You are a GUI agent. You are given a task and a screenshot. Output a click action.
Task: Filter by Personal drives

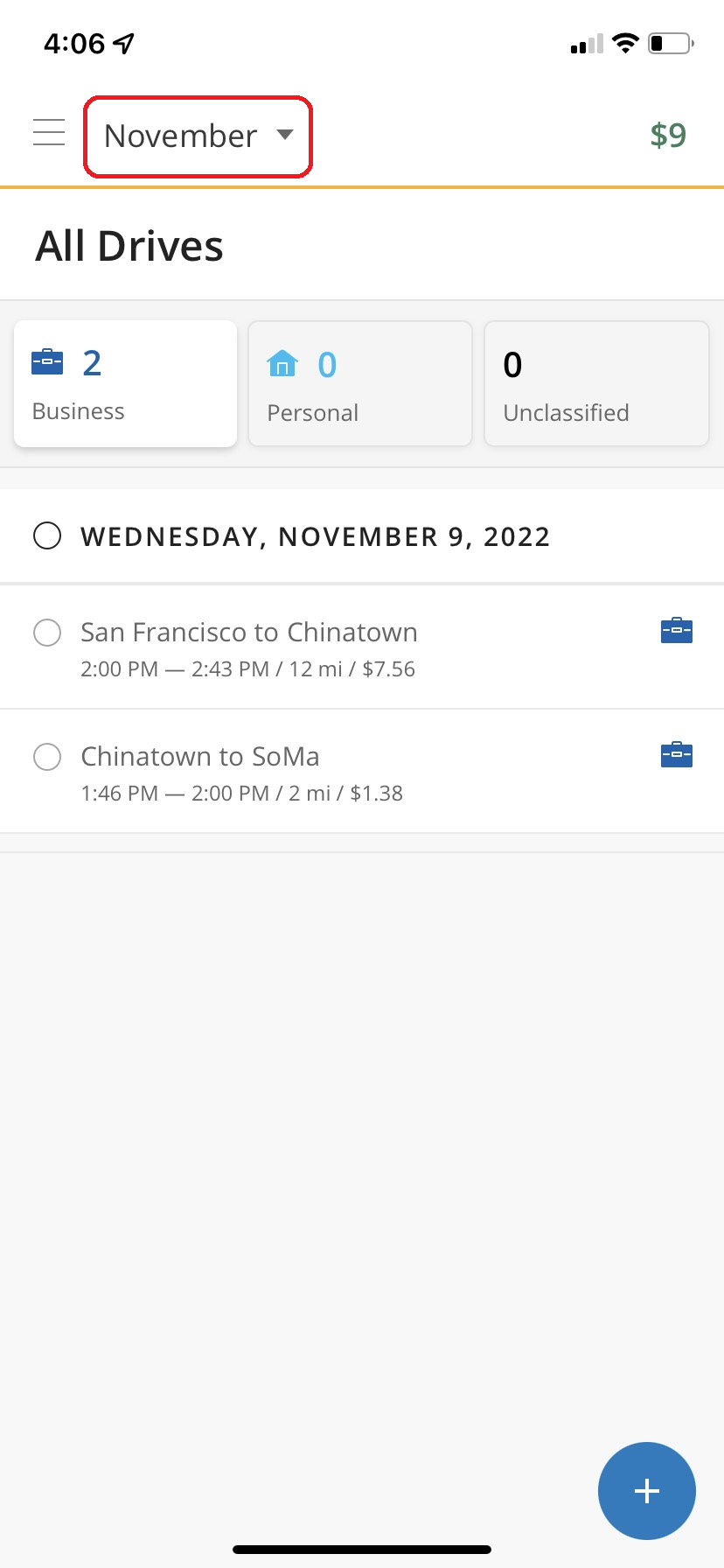coord(360,384)
